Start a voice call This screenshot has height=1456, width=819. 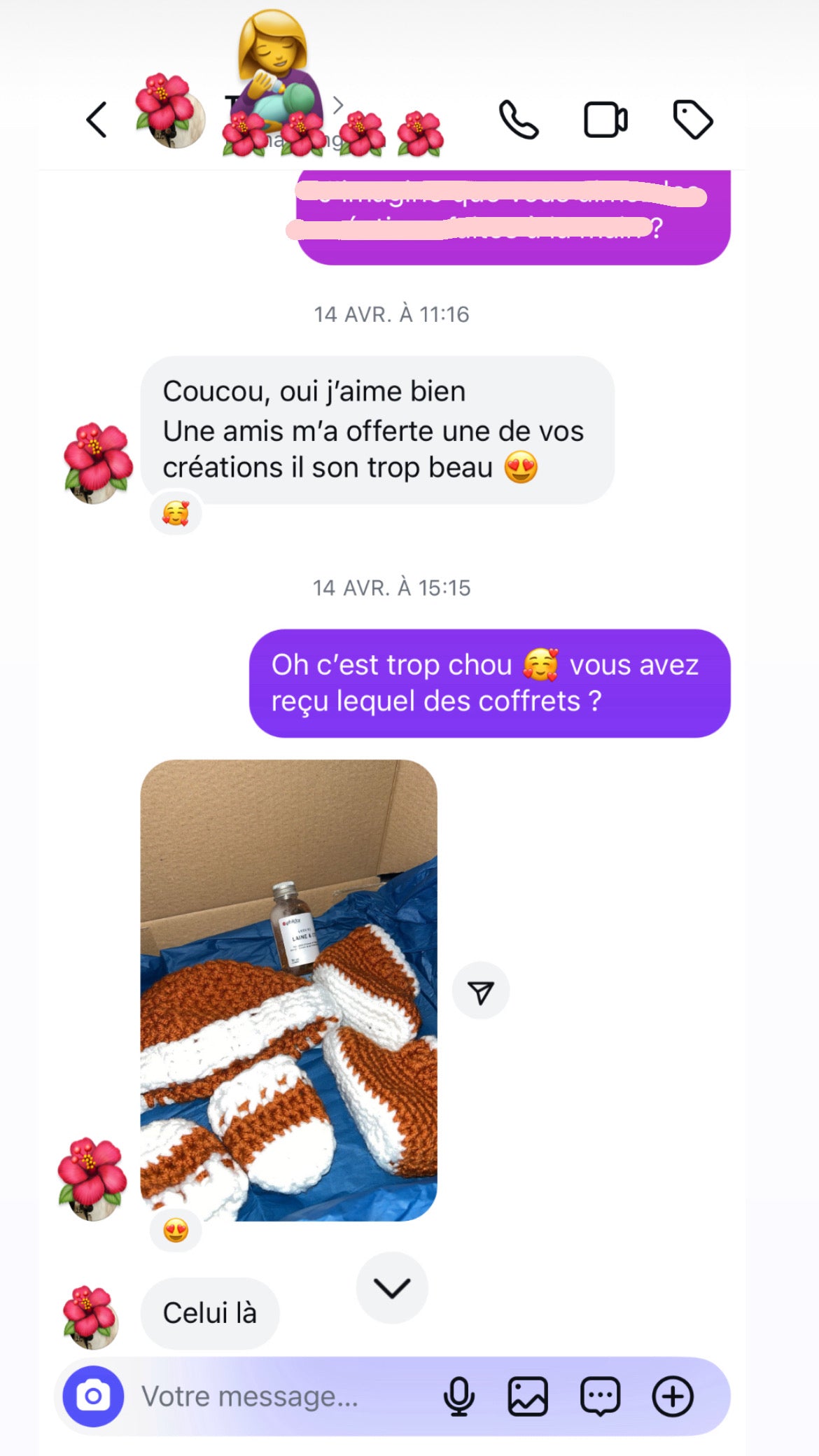point(518,120)
